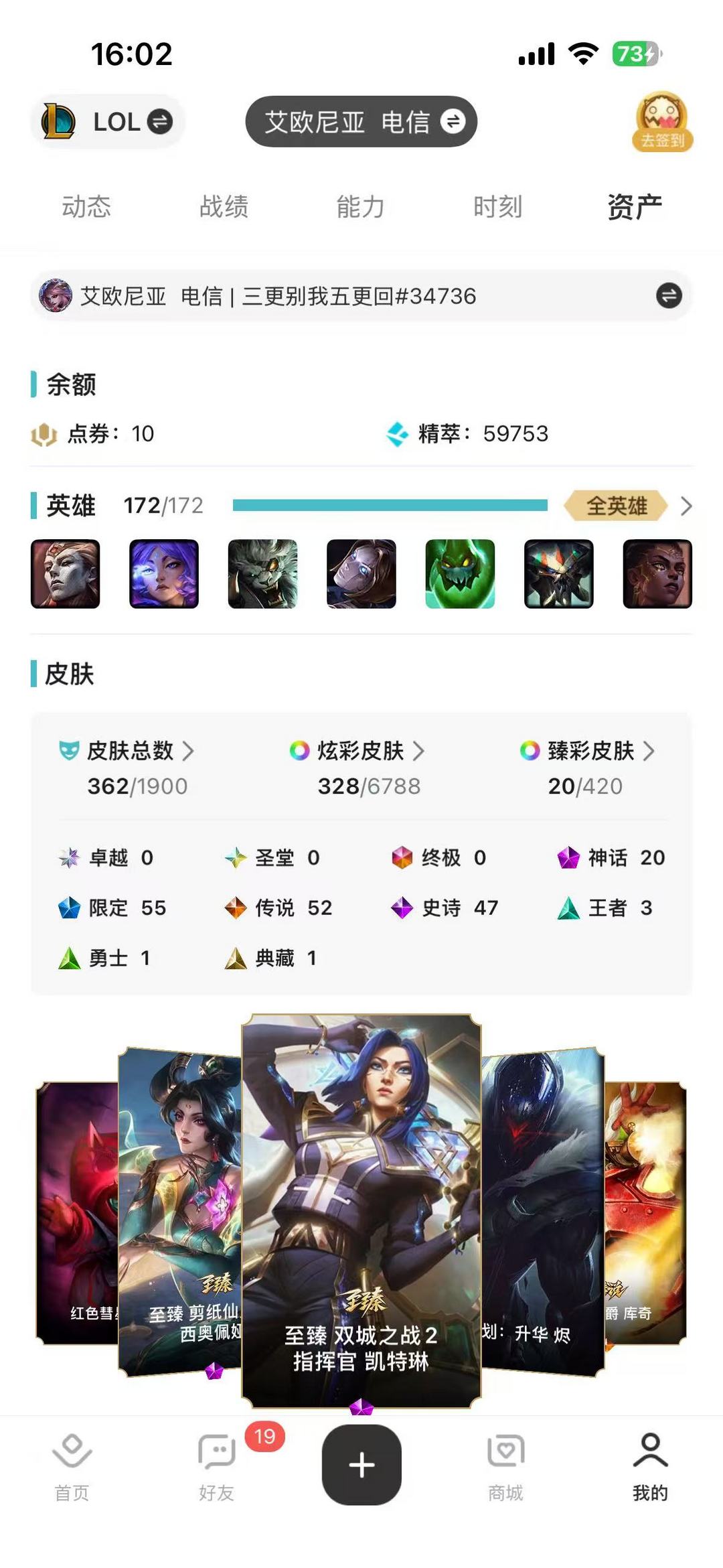Open 炫彩皮肤 details via its chevron
723x1568 pixels.
[420, 752]
